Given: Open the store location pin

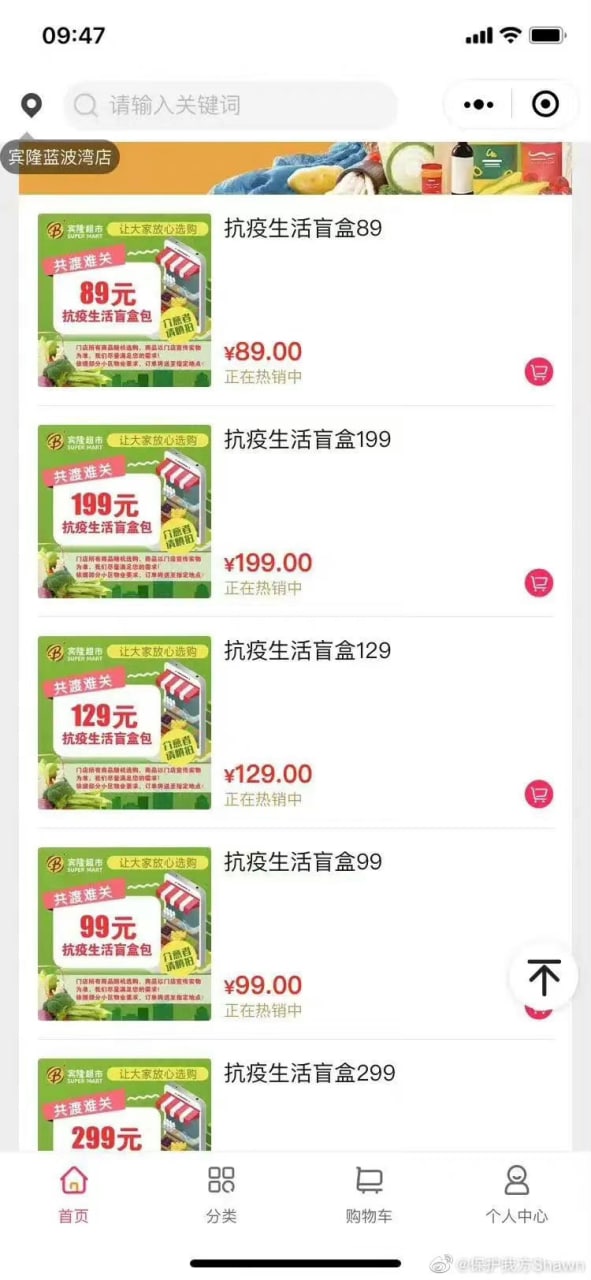Looking at the screenshot, I should click(x=32, y=105).
